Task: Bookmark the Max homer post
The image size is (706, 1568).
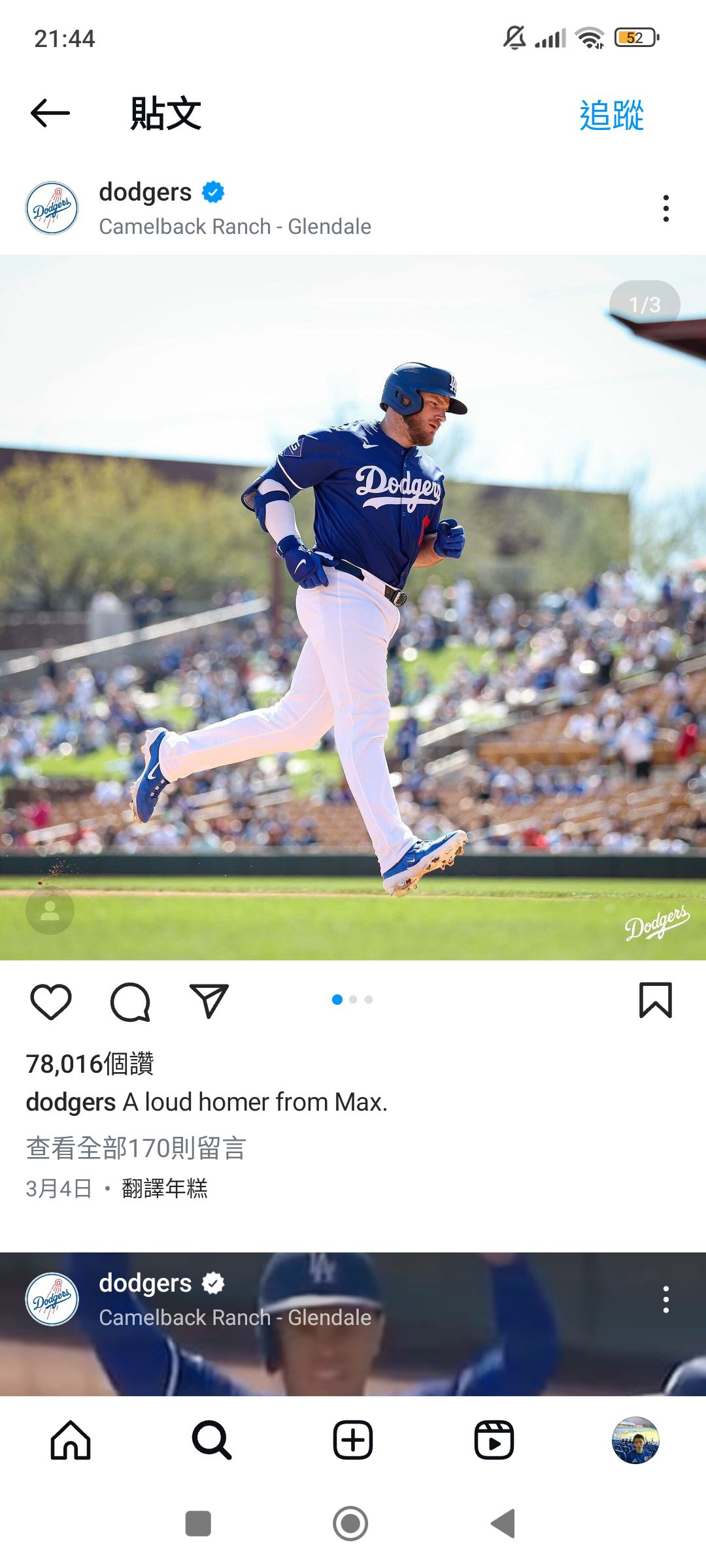Action: click(655, 1000)
